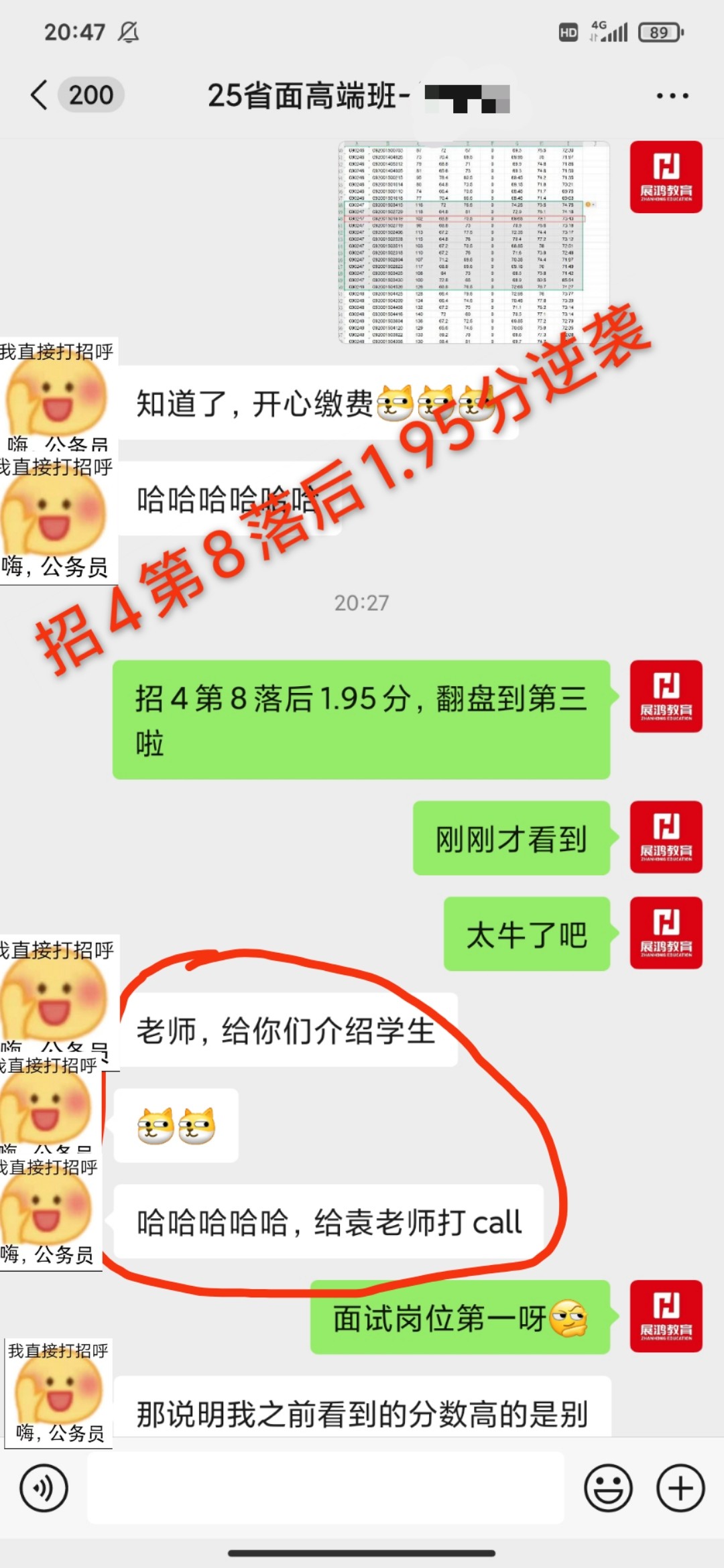The width and height of the screenshot is (724, 1568).
Task: Switch to voice message input
Action: pyautogui.click(x=44, y=1488)
